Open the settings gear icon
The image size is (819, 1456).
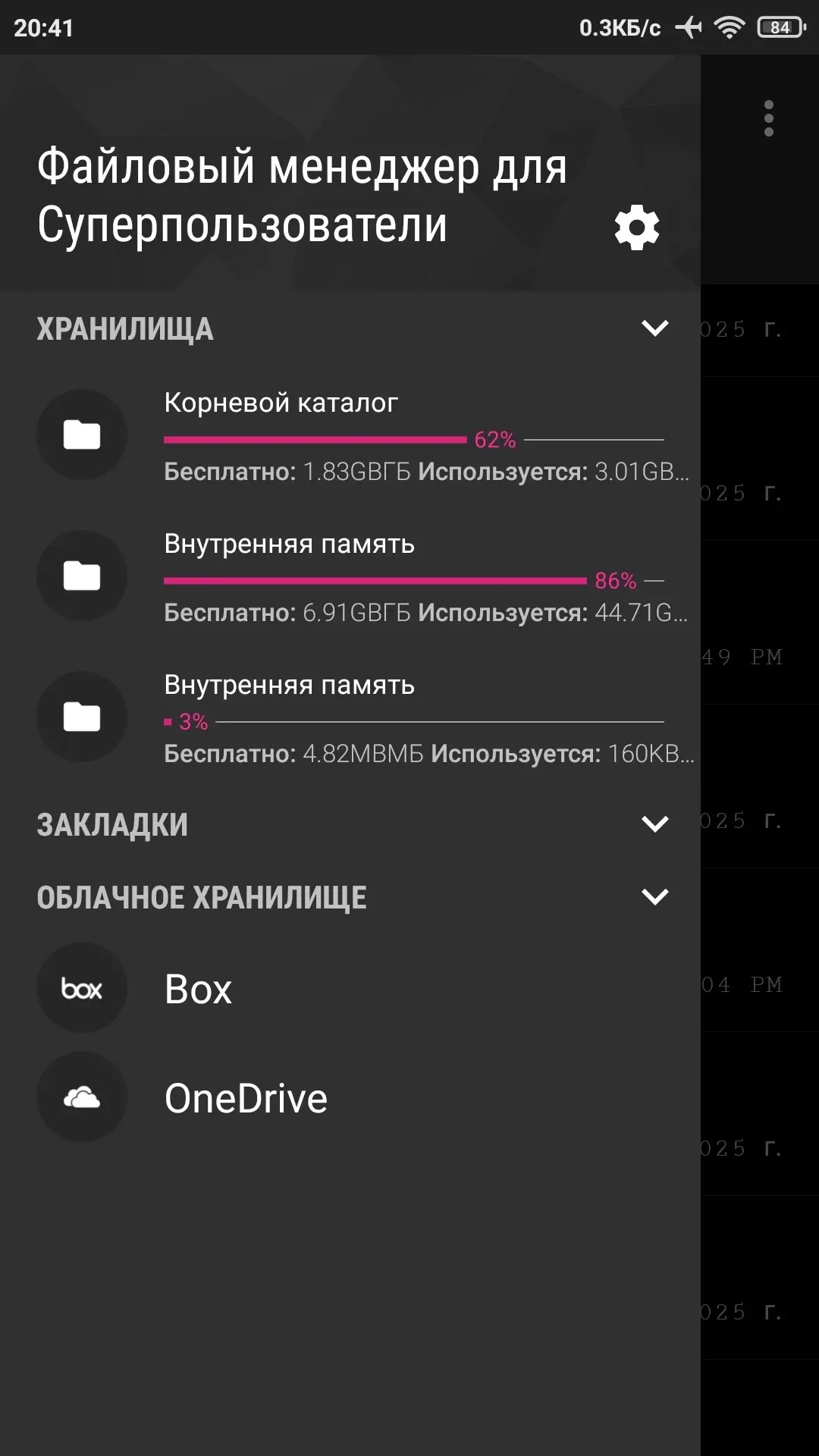(x=636, y=227)
